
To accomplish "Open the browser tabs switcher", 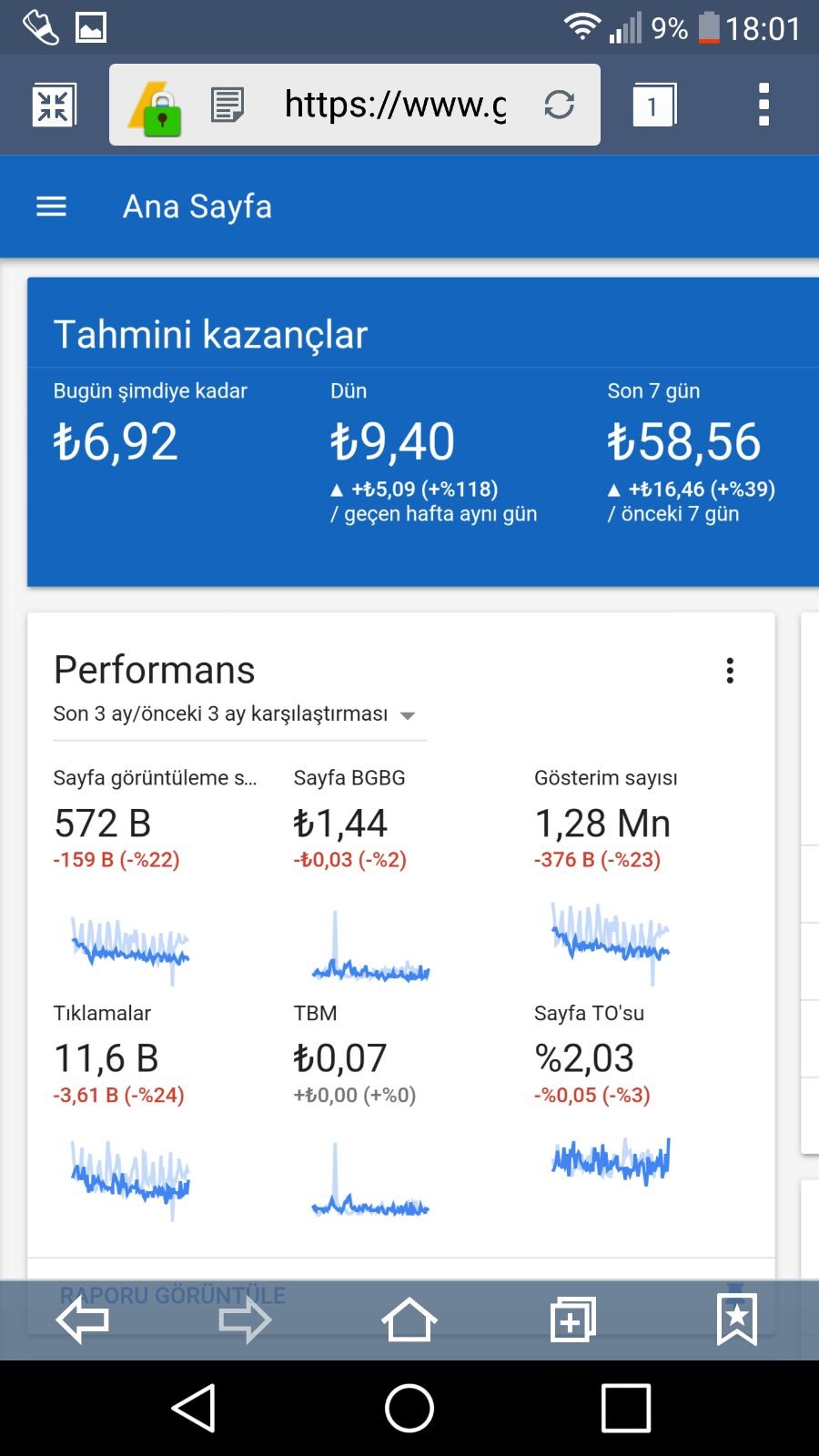I will click(654, 105).
